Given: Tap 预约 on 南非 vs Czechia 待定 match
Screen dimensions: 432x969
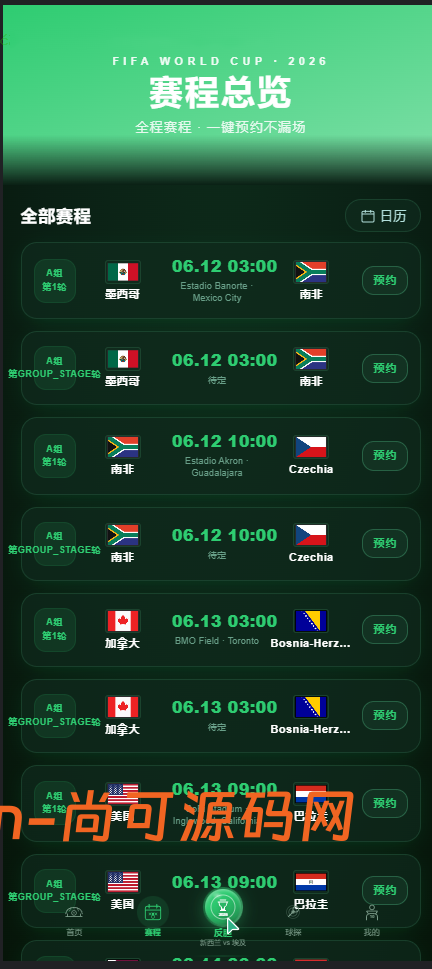Looking at the screenshot, I should [384, 543].
